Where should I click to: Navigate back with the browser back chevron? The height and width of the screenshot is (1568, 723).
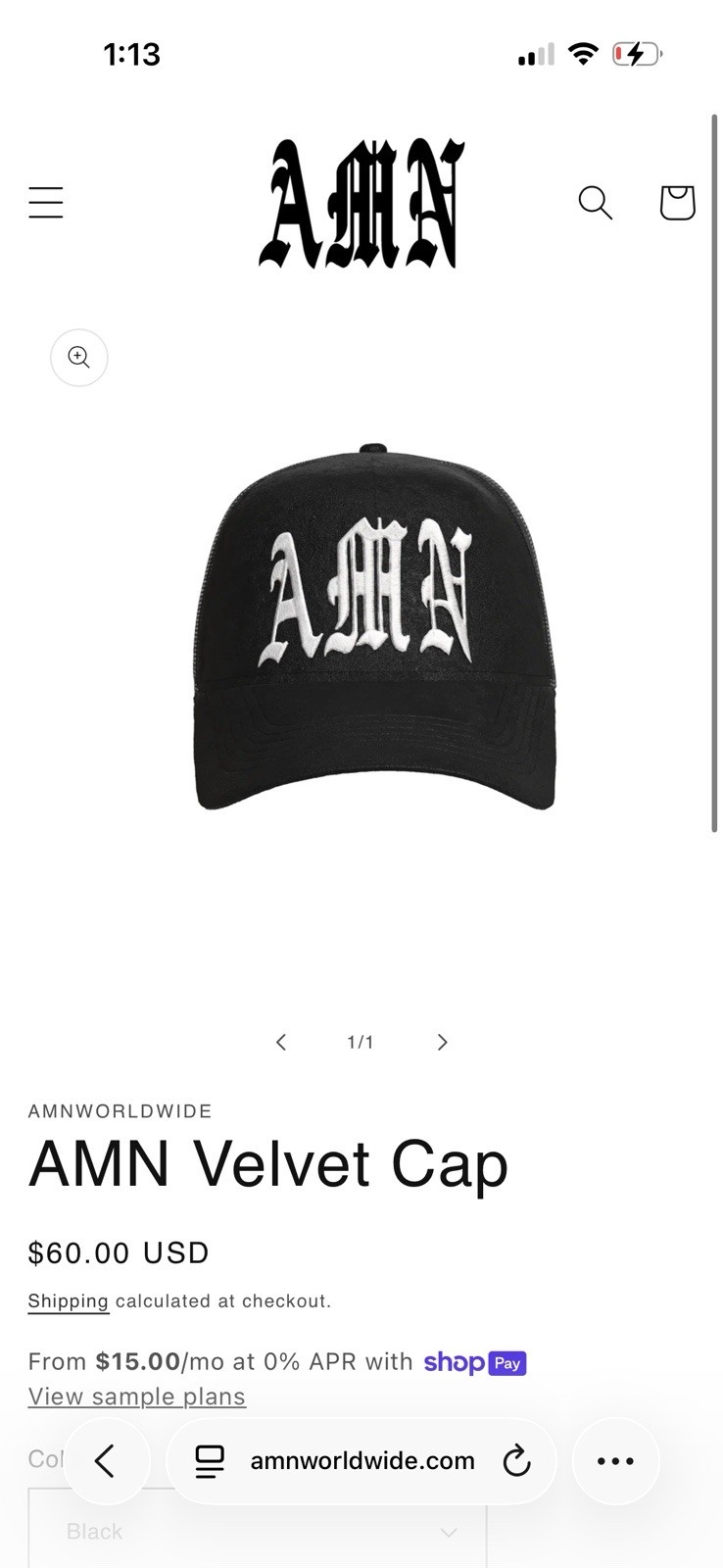tap(108, 1460)
